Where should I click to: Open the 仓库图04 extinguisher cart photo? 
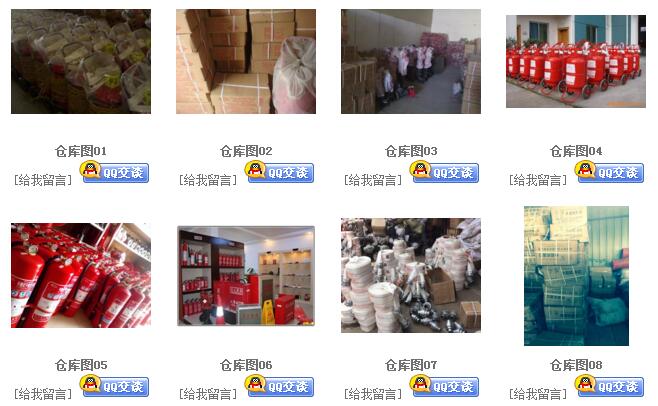point(575,61)
